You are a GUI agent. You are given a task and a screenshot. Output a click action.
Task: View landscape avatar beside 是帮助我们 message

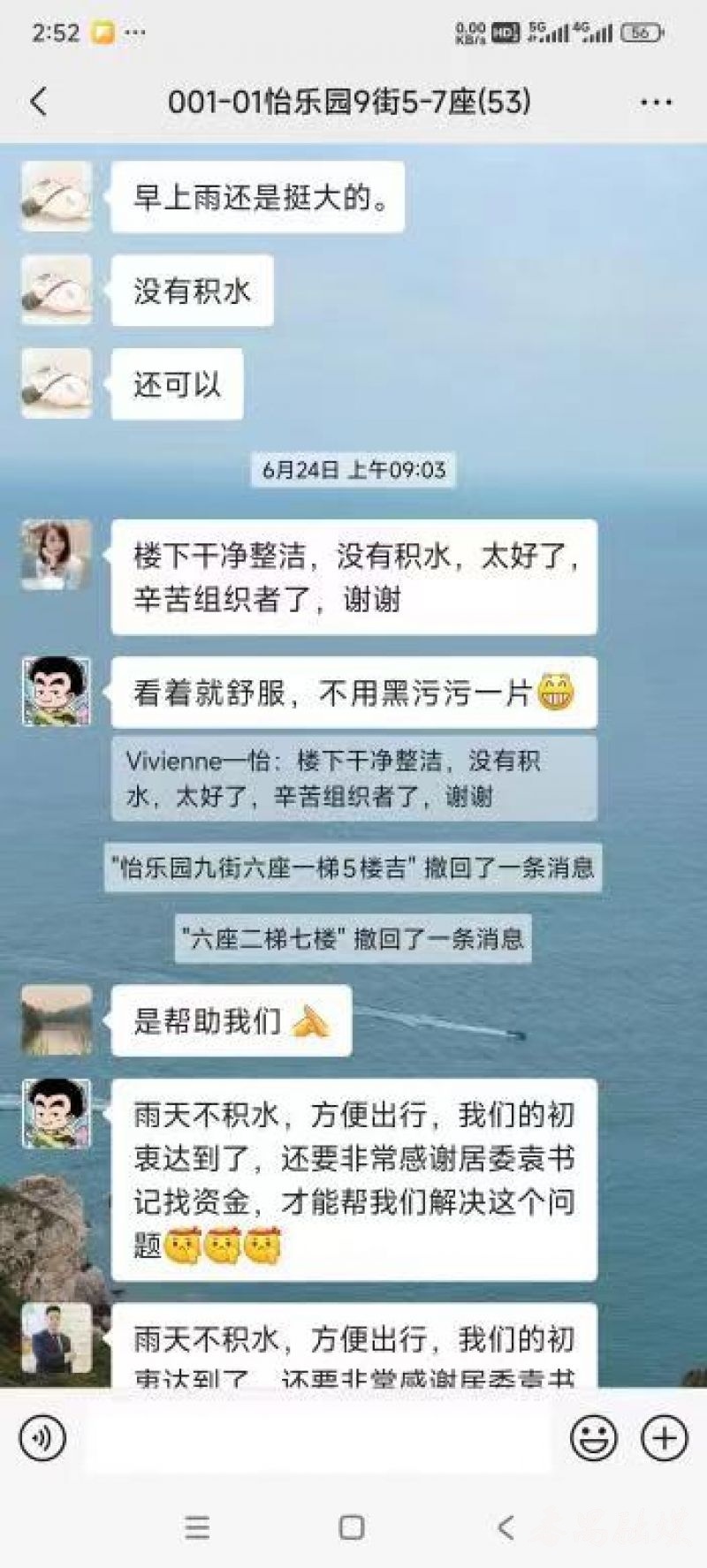coord(57,1020)
